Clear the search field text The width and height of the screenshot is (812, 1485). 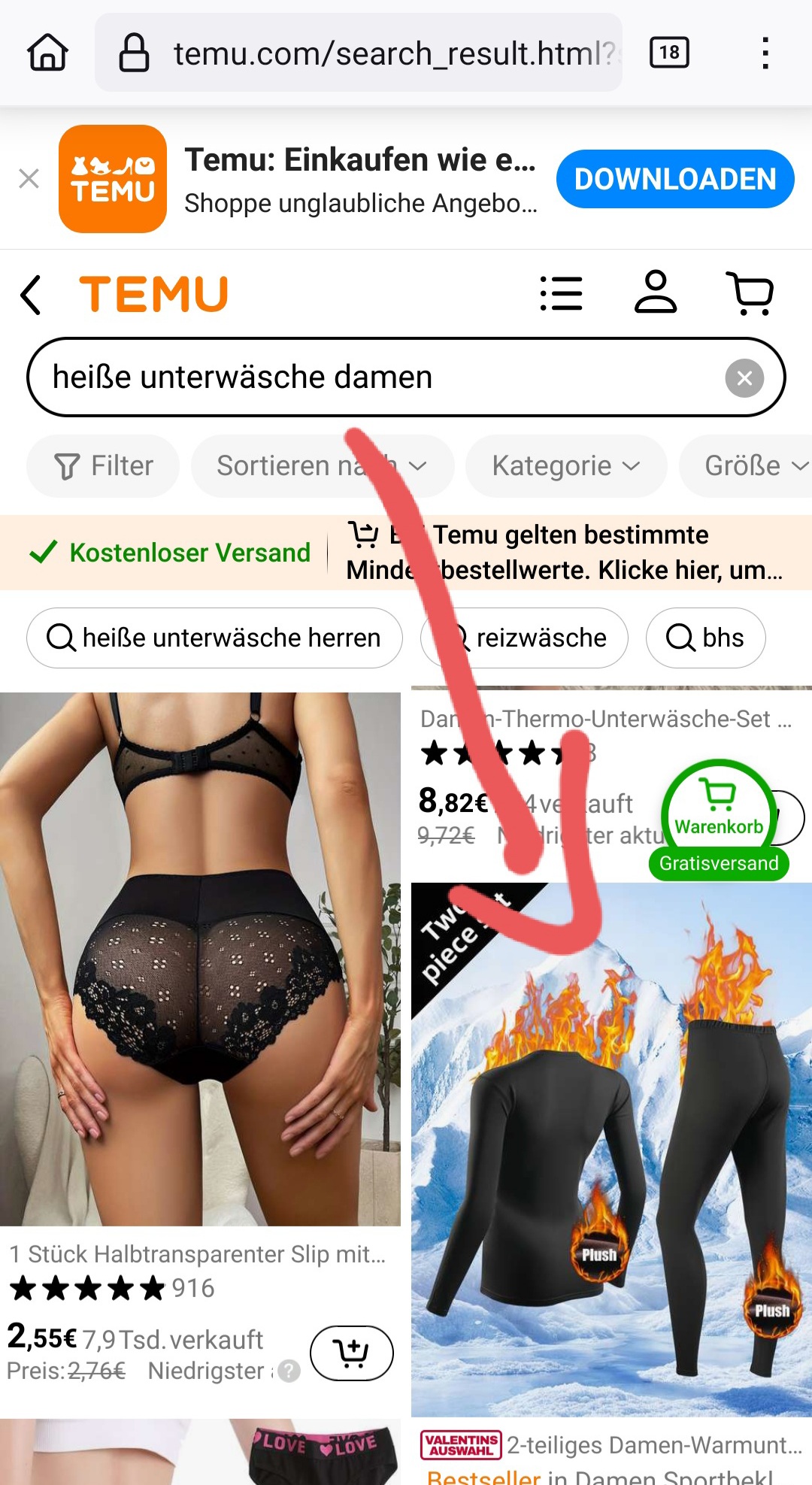pyautogui.click(x=744, y=378)
